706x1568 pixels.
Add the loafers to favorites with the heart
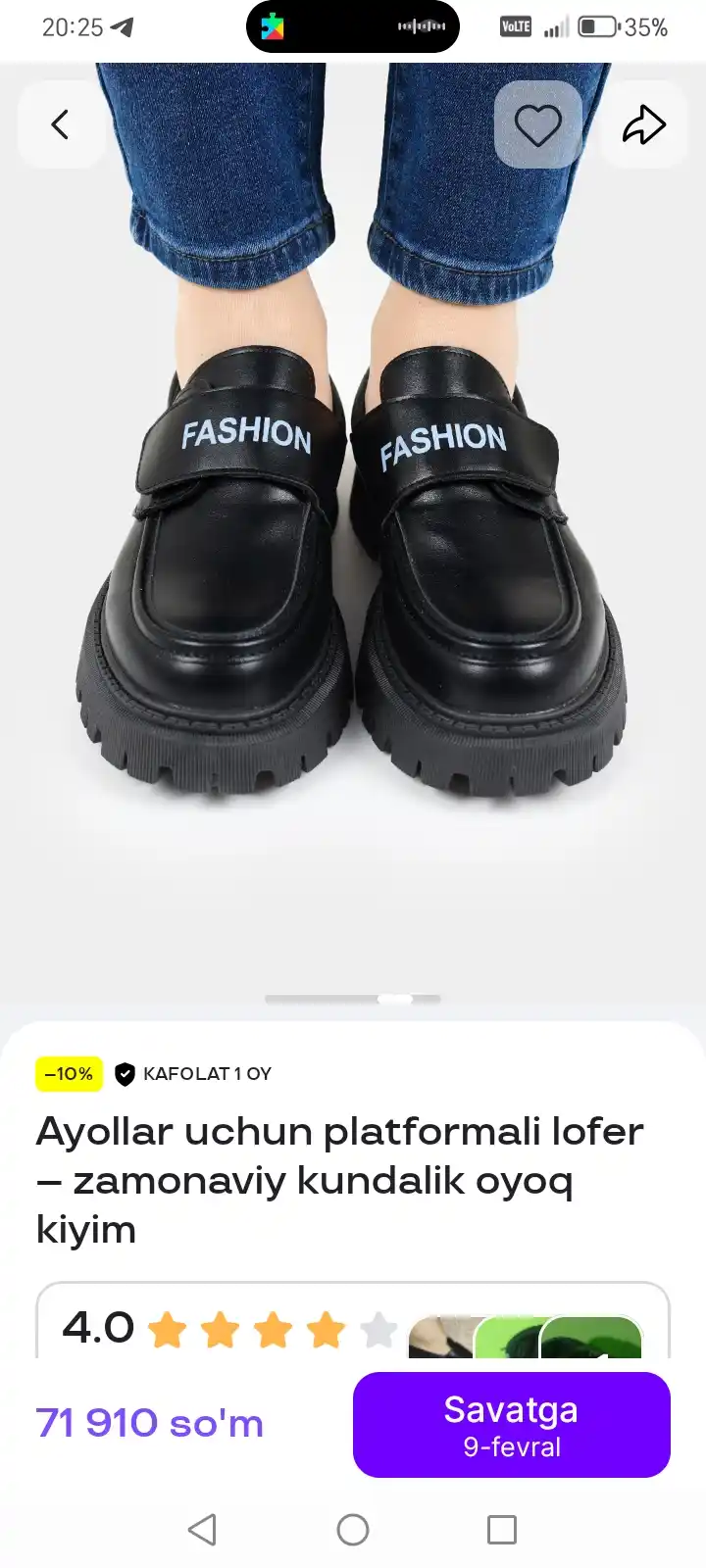[538, 124]
